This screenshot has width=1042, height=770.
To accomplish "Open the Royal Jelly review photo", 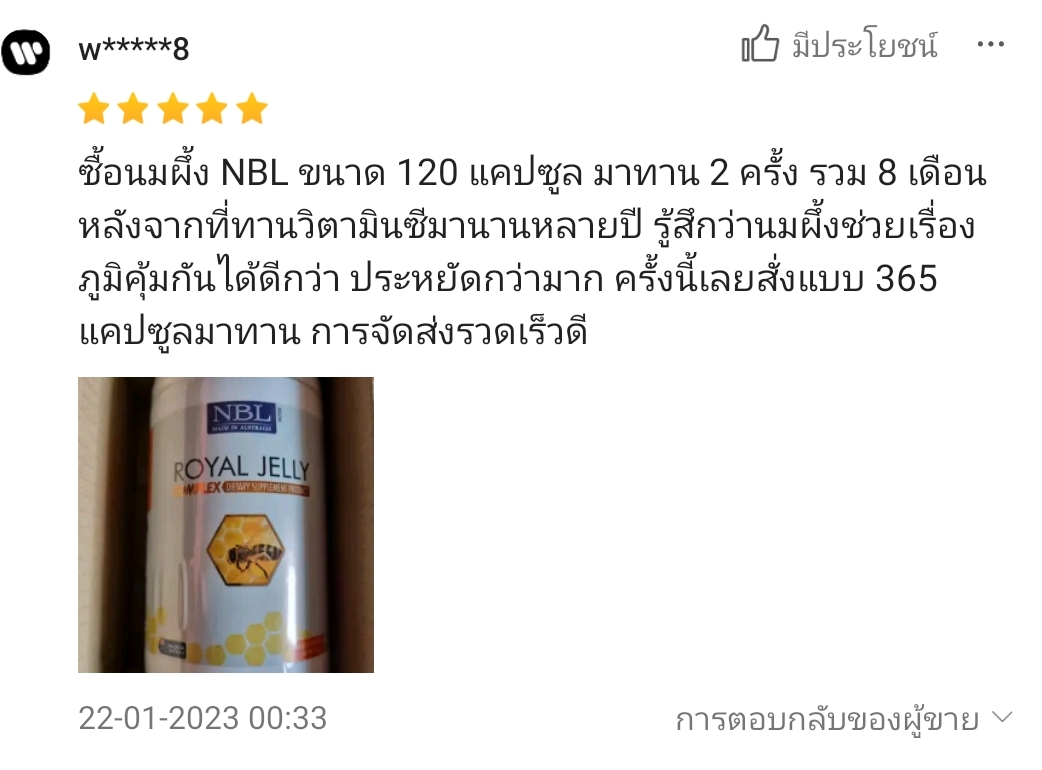I will (x=226, y=524).
